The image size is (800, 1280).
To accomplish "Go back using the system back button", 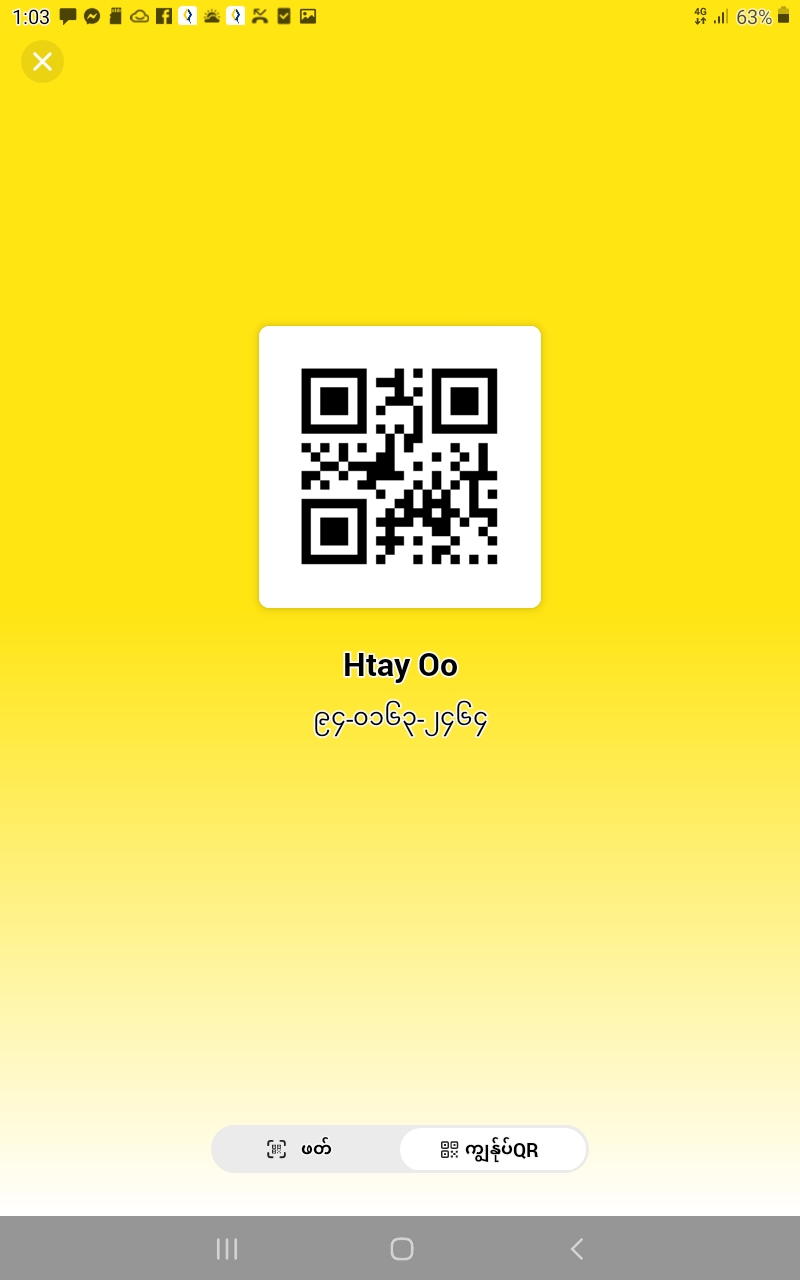I will pos(576,1248).
